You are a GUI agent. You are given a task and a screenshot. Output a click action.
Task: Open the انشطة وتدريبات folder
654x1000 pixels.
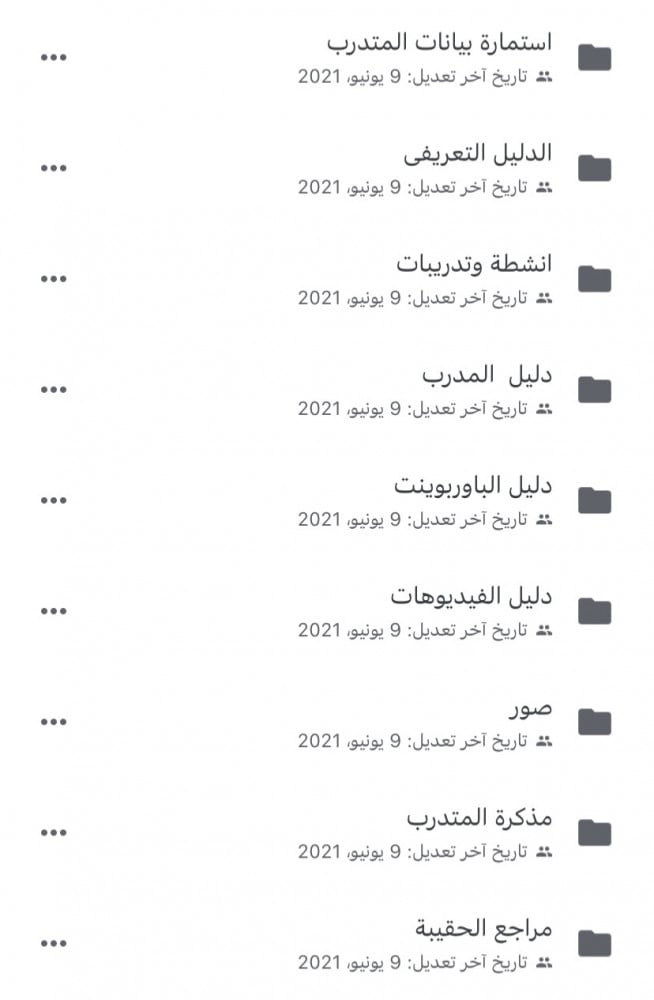(473, 266)
